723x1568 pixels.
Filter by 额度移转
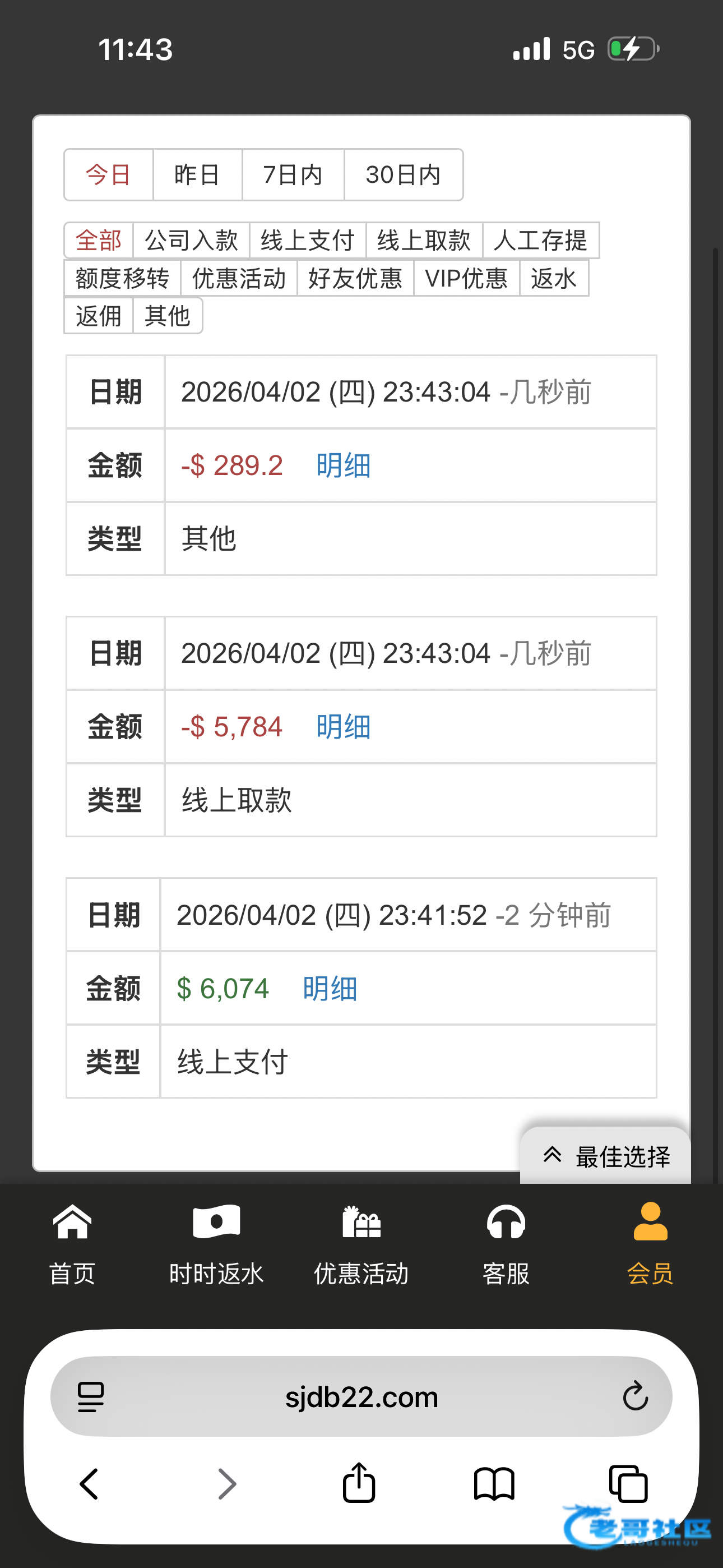(x=122, y=278)
